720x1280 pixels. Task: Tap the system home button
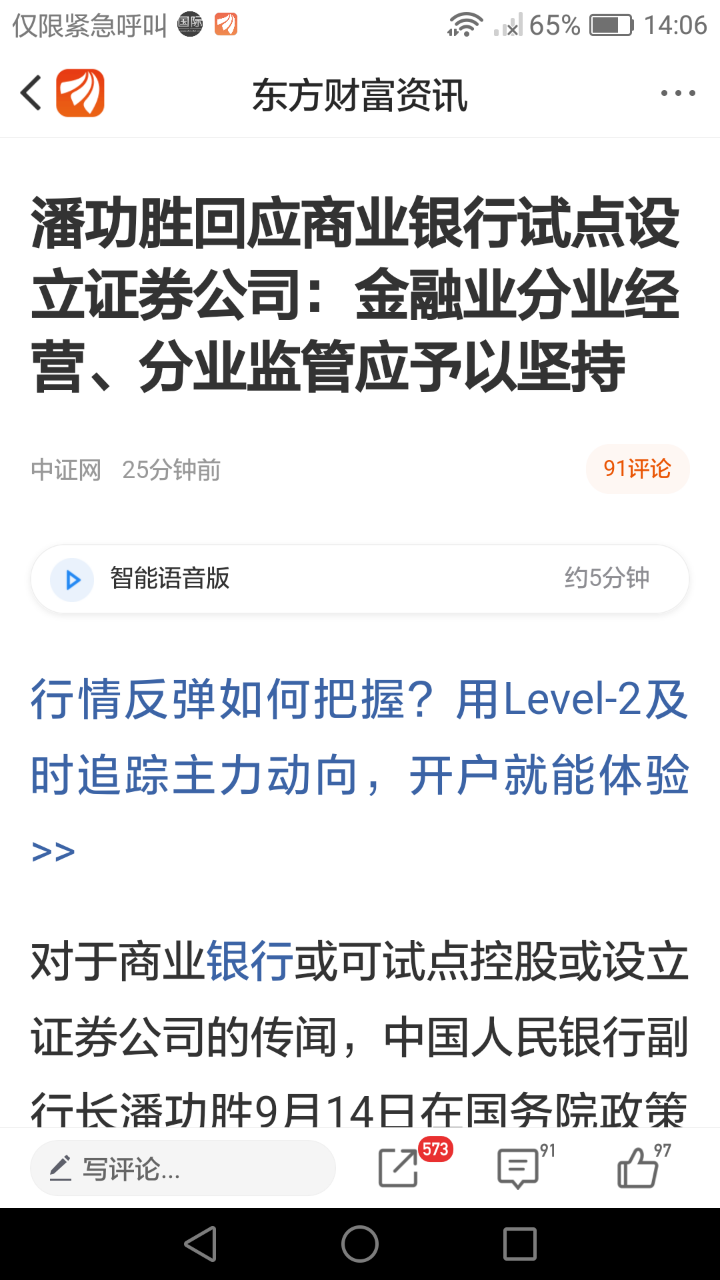(360, 1244)
